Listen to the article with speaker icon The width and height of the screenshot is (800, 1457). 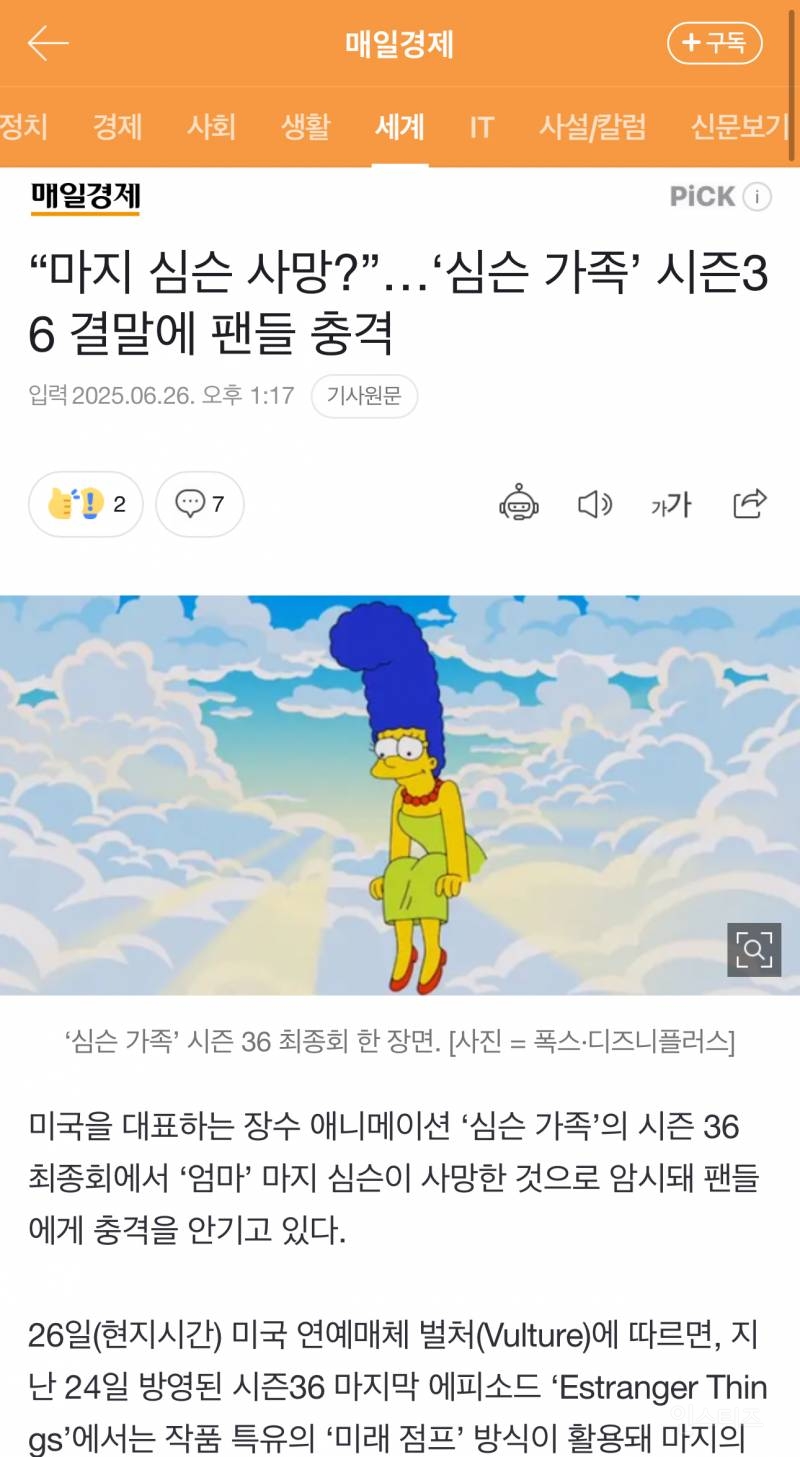click(595, 504)
